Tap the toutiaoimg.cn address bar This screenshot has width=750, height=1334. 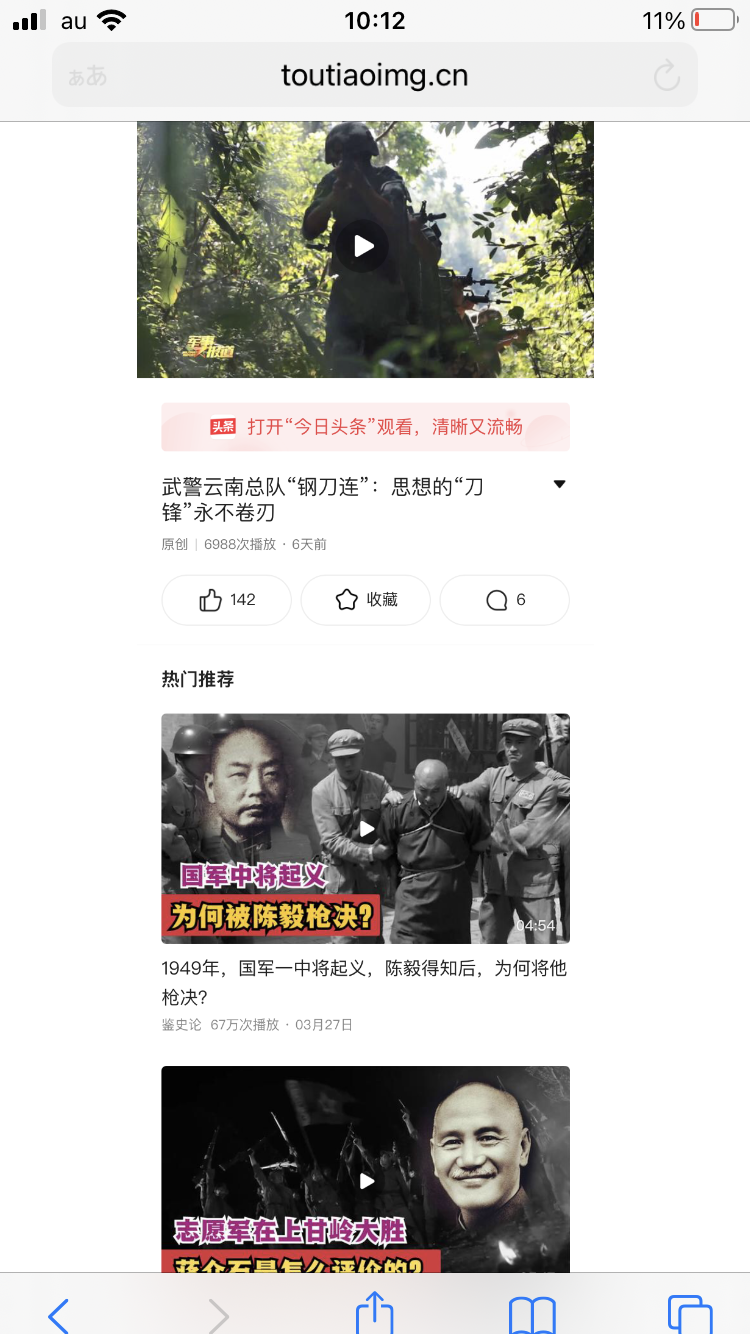[x=374, y=75]
